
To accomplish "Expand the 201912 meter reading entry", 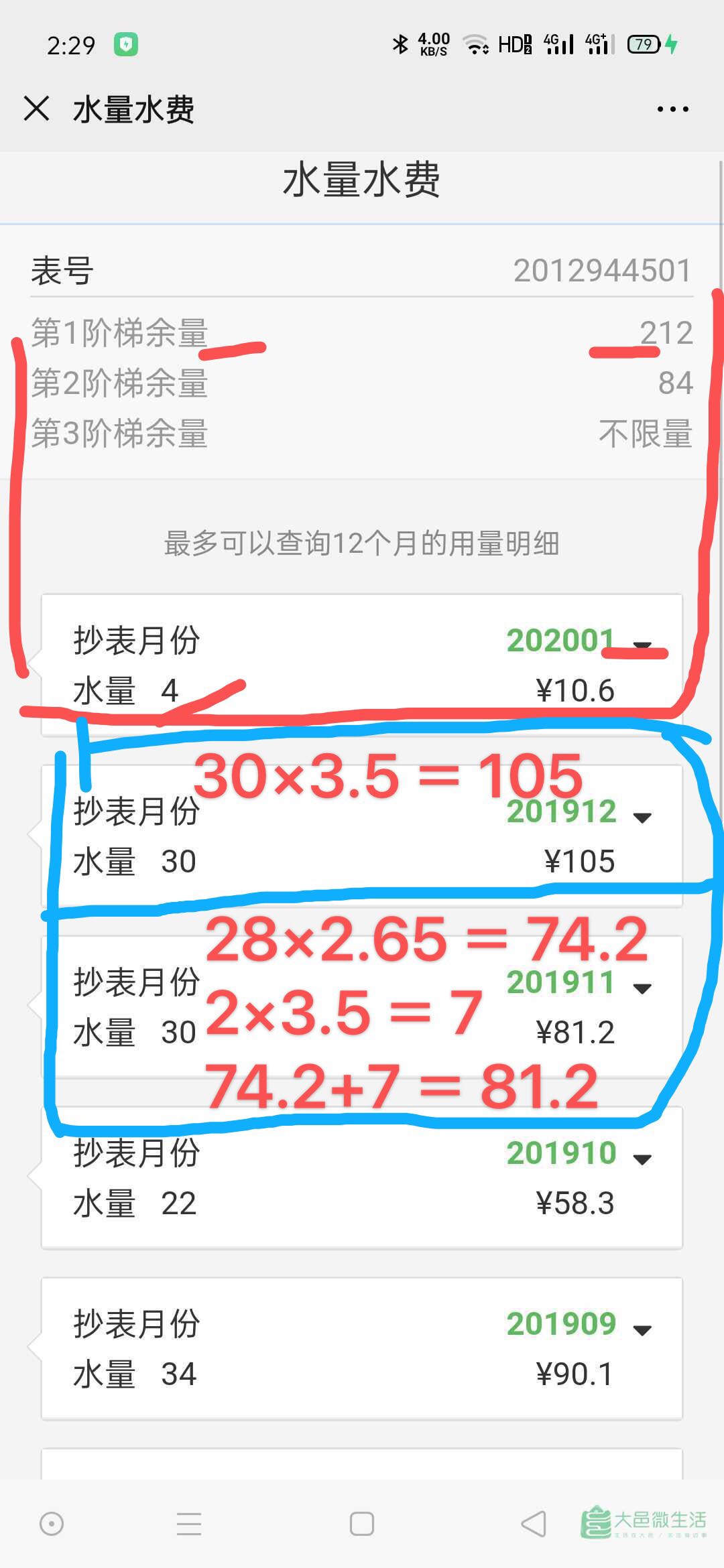I will (642, 818).
